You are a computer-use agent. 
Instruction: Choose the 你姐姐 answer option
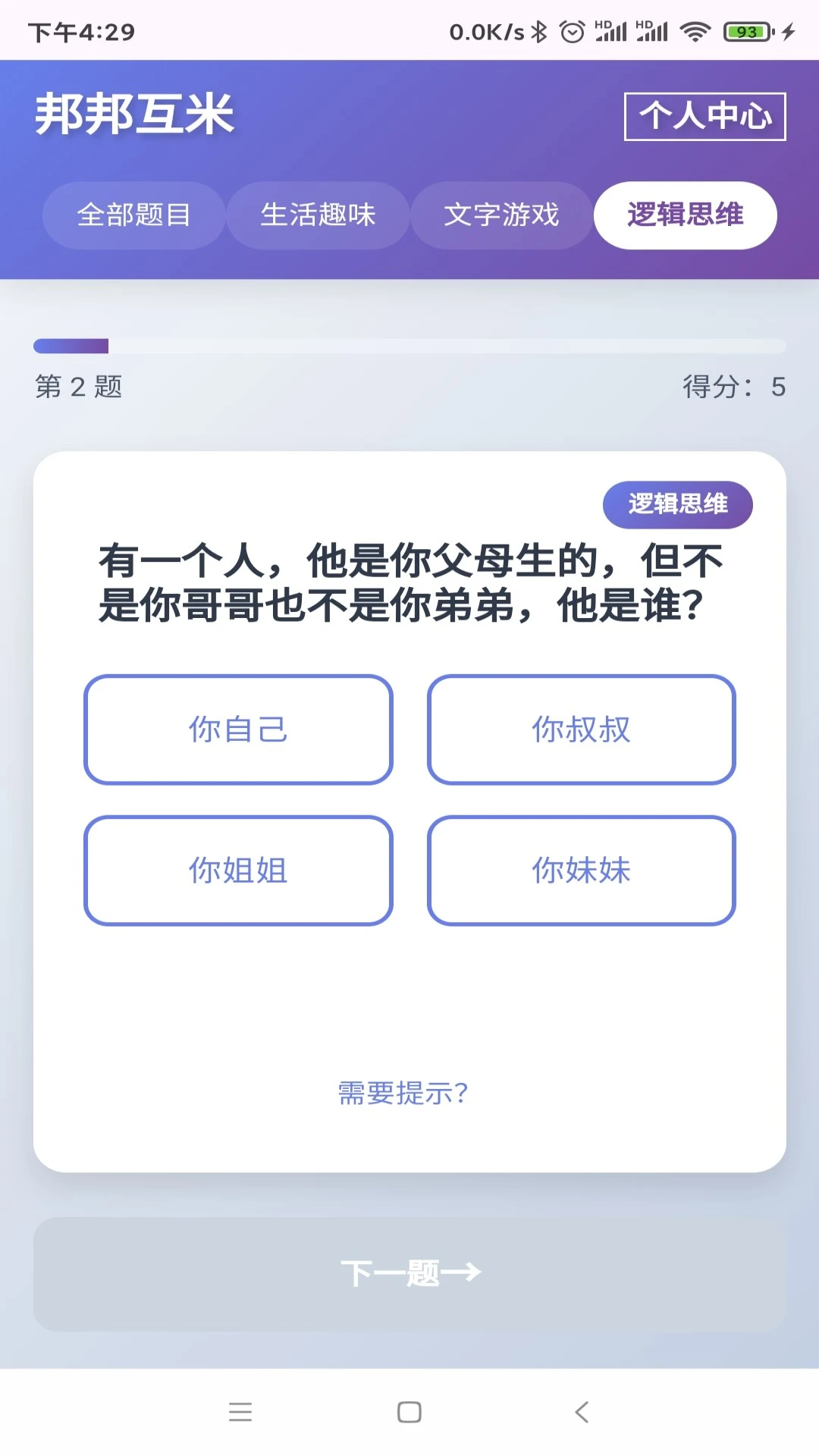238,871
